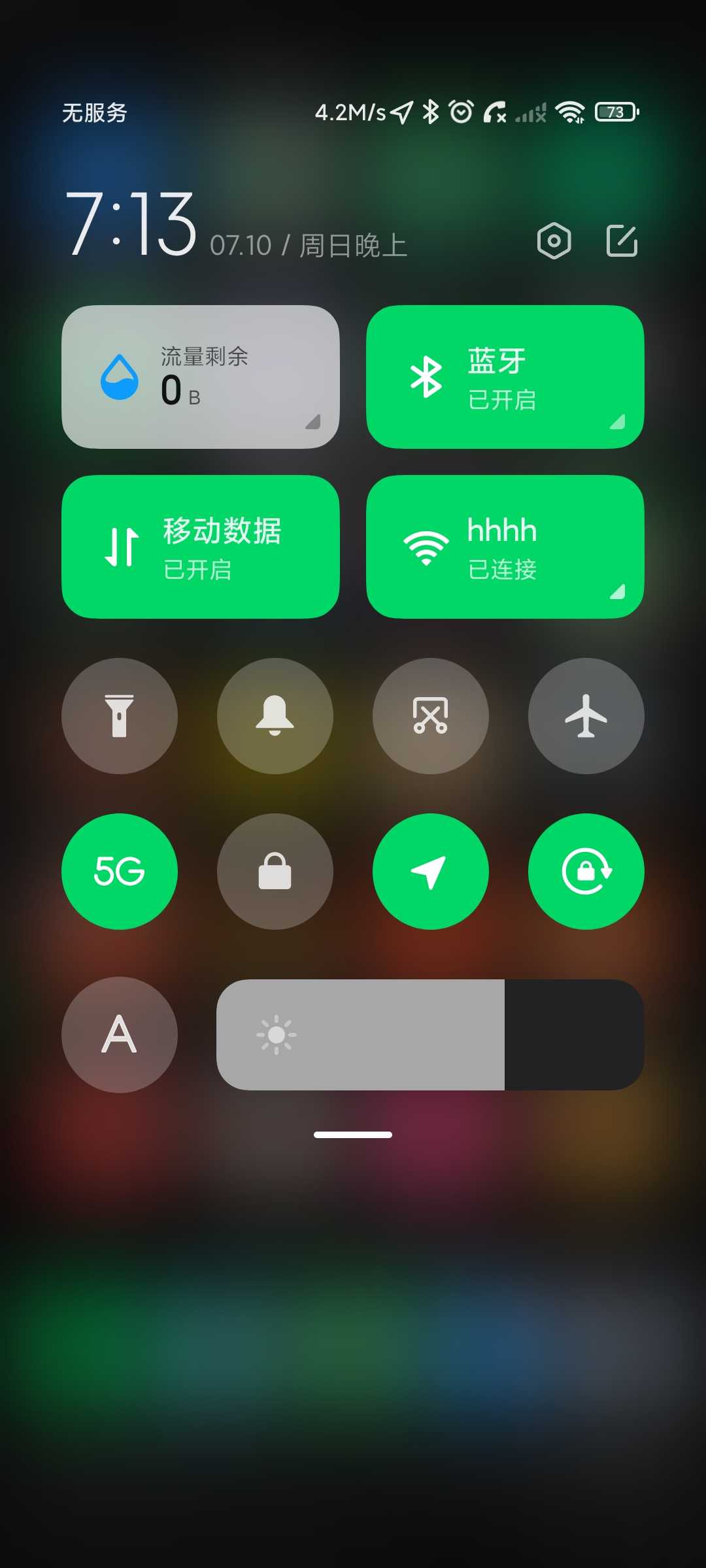The height and width of the screenshot is (1568, 706).
Task: Disable the location arrow toggle
Action: [431, 872]
